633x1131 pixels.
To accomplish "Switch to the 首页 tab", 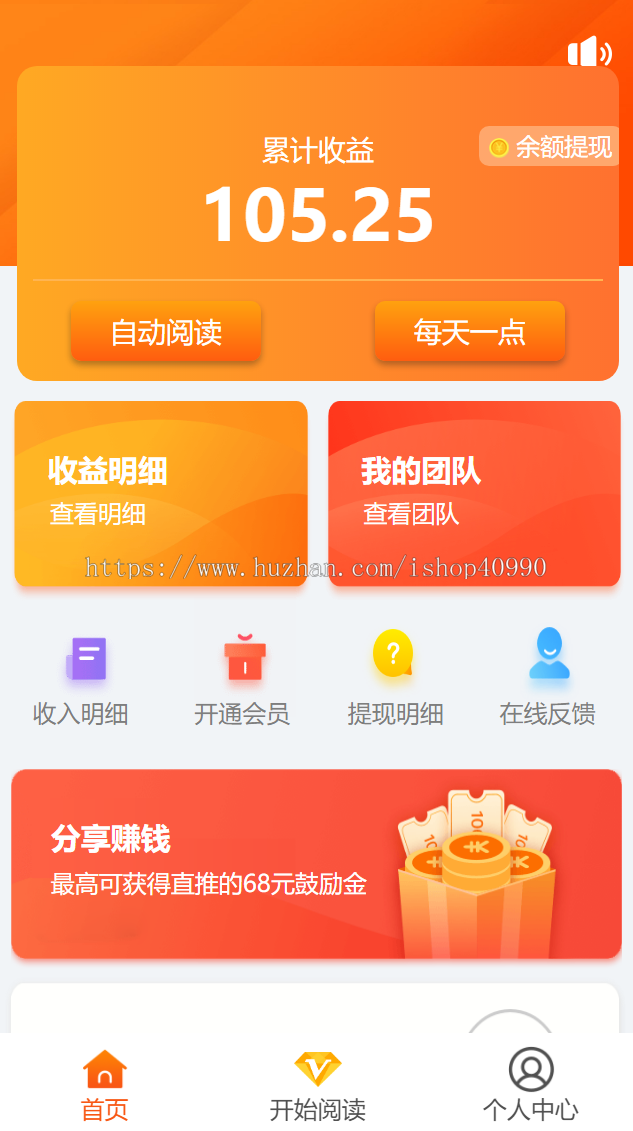I will pos(105,1084).
